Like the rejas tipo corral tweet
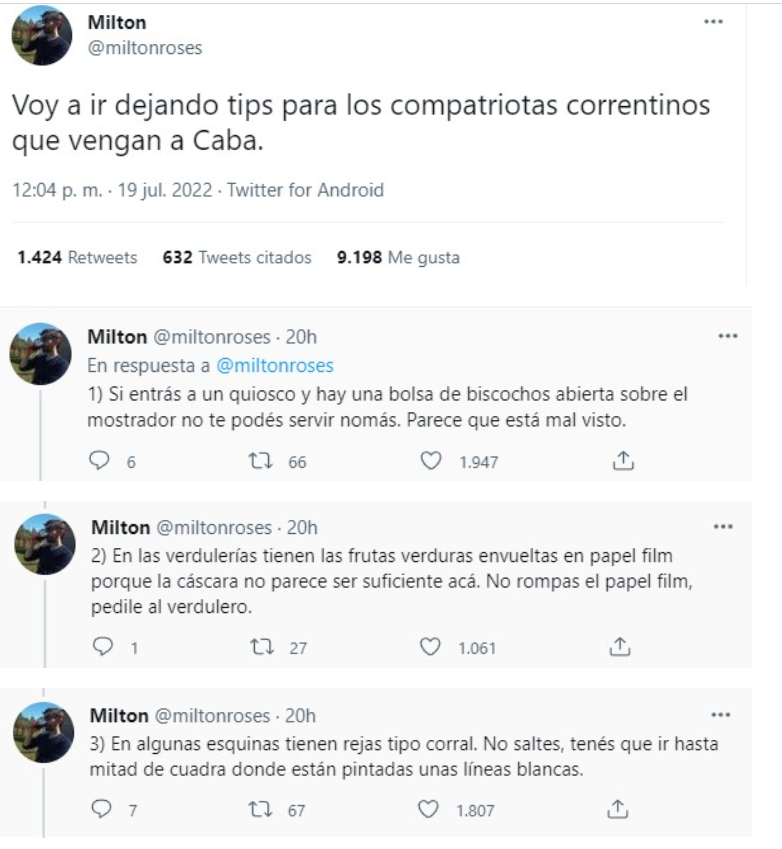Screen dimensions: 782x849 coord(431,809)
